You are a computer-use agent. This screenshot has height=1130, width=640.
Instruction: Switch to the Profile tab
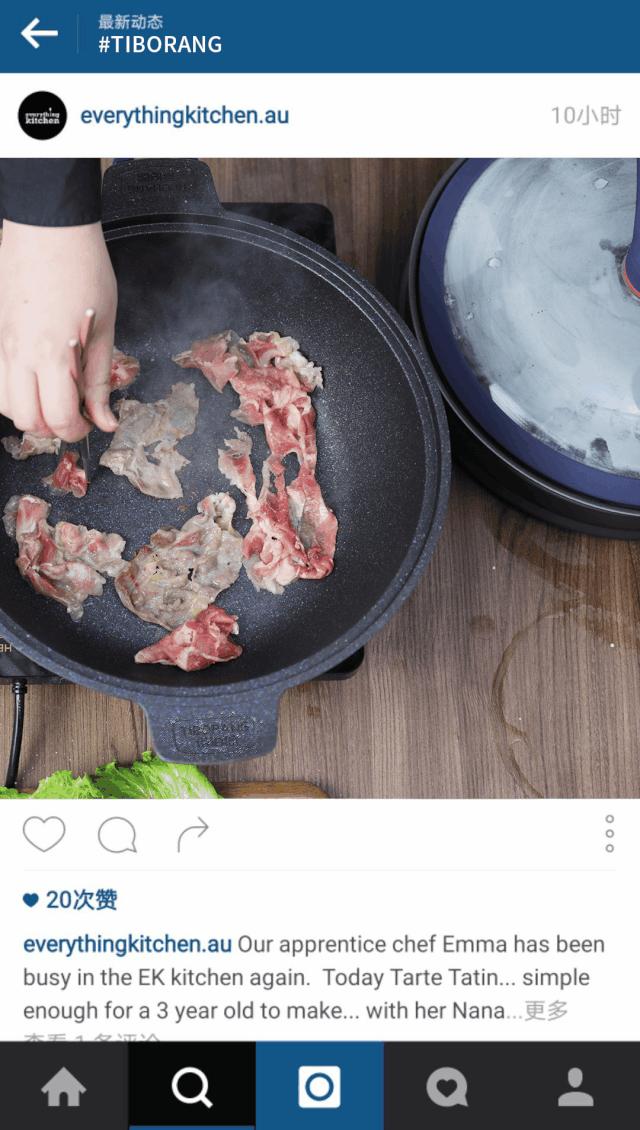(575, 1087)
